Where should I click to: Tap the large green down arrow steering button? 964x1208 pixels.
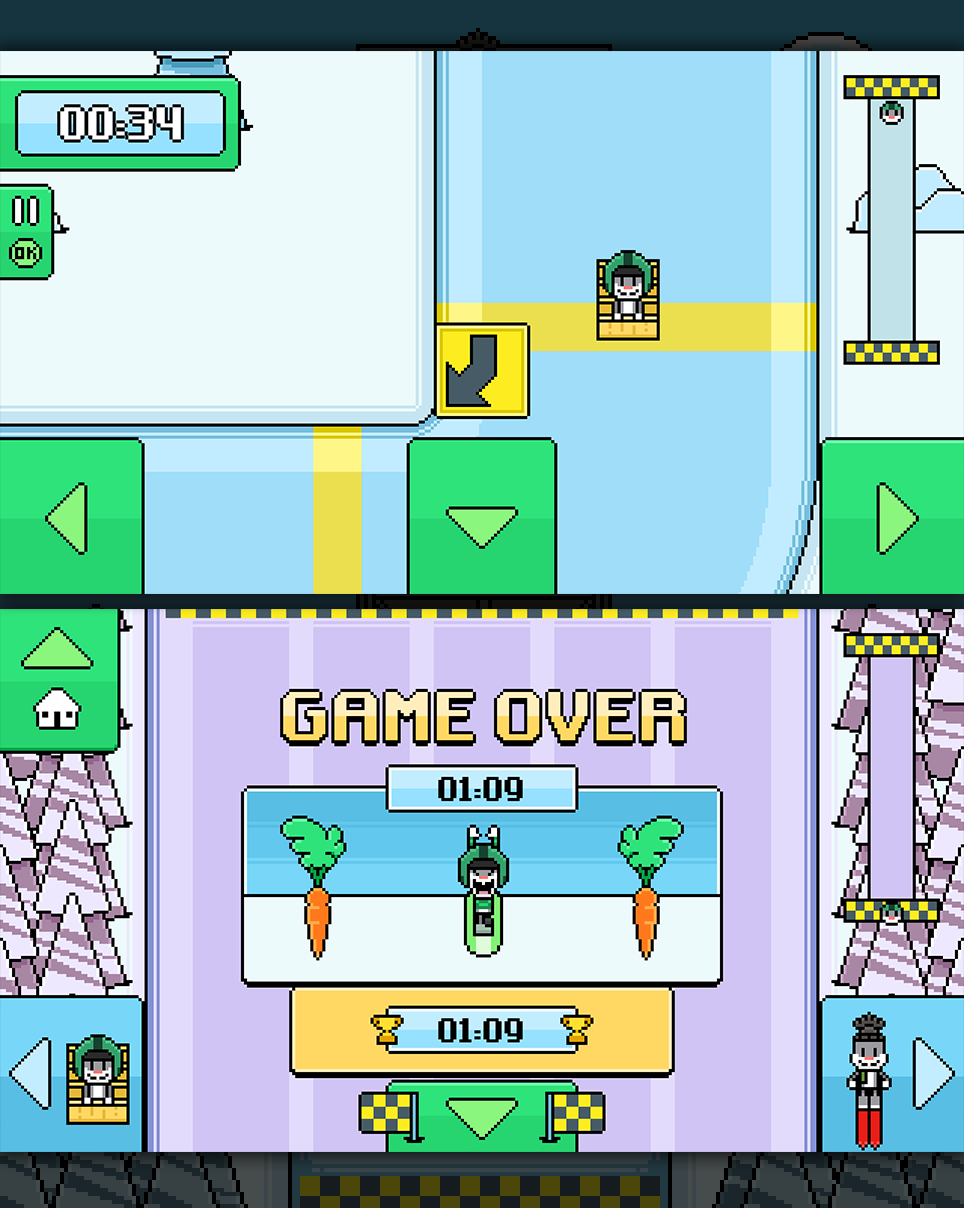click(481, 517)
